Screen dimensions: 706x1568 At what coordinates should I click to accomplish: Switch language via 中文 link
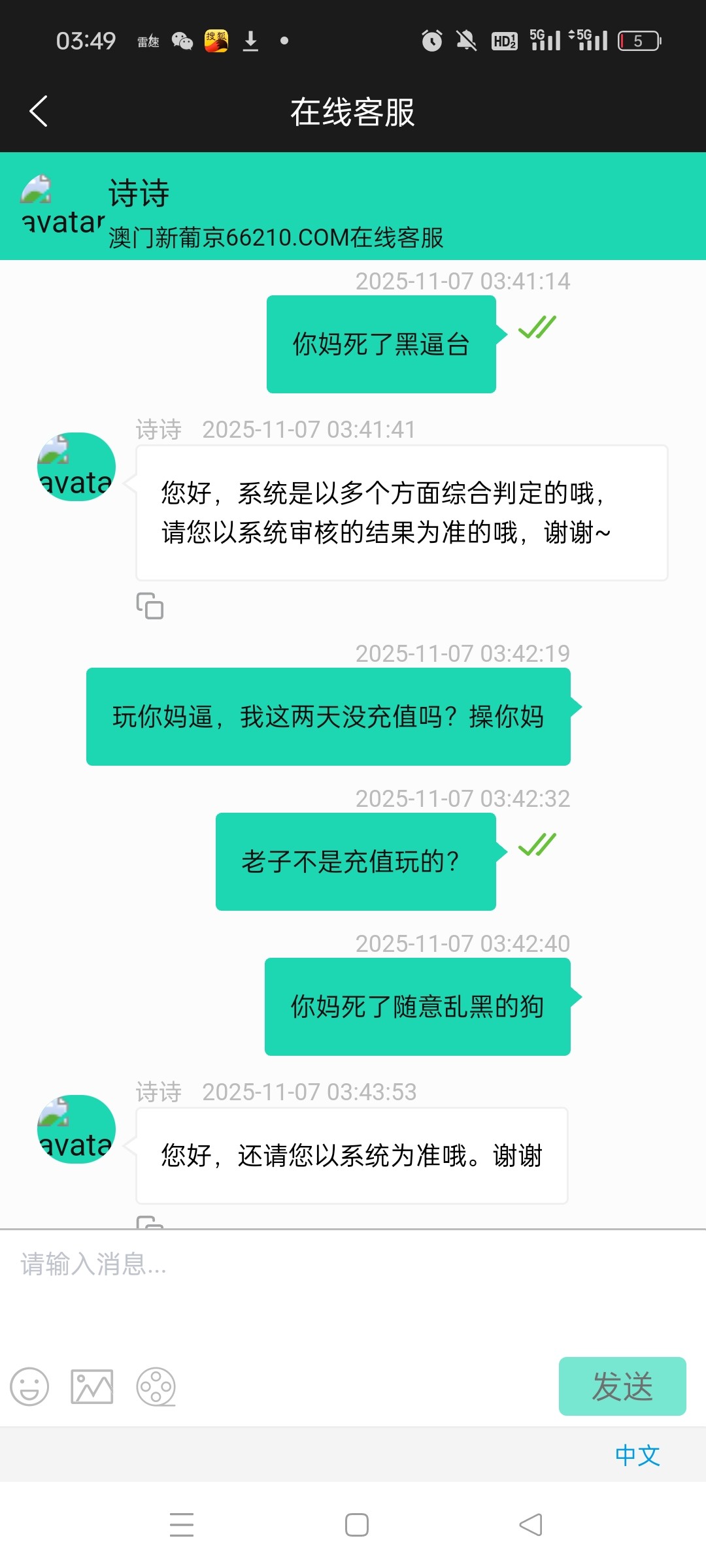tap(637, 1455)
